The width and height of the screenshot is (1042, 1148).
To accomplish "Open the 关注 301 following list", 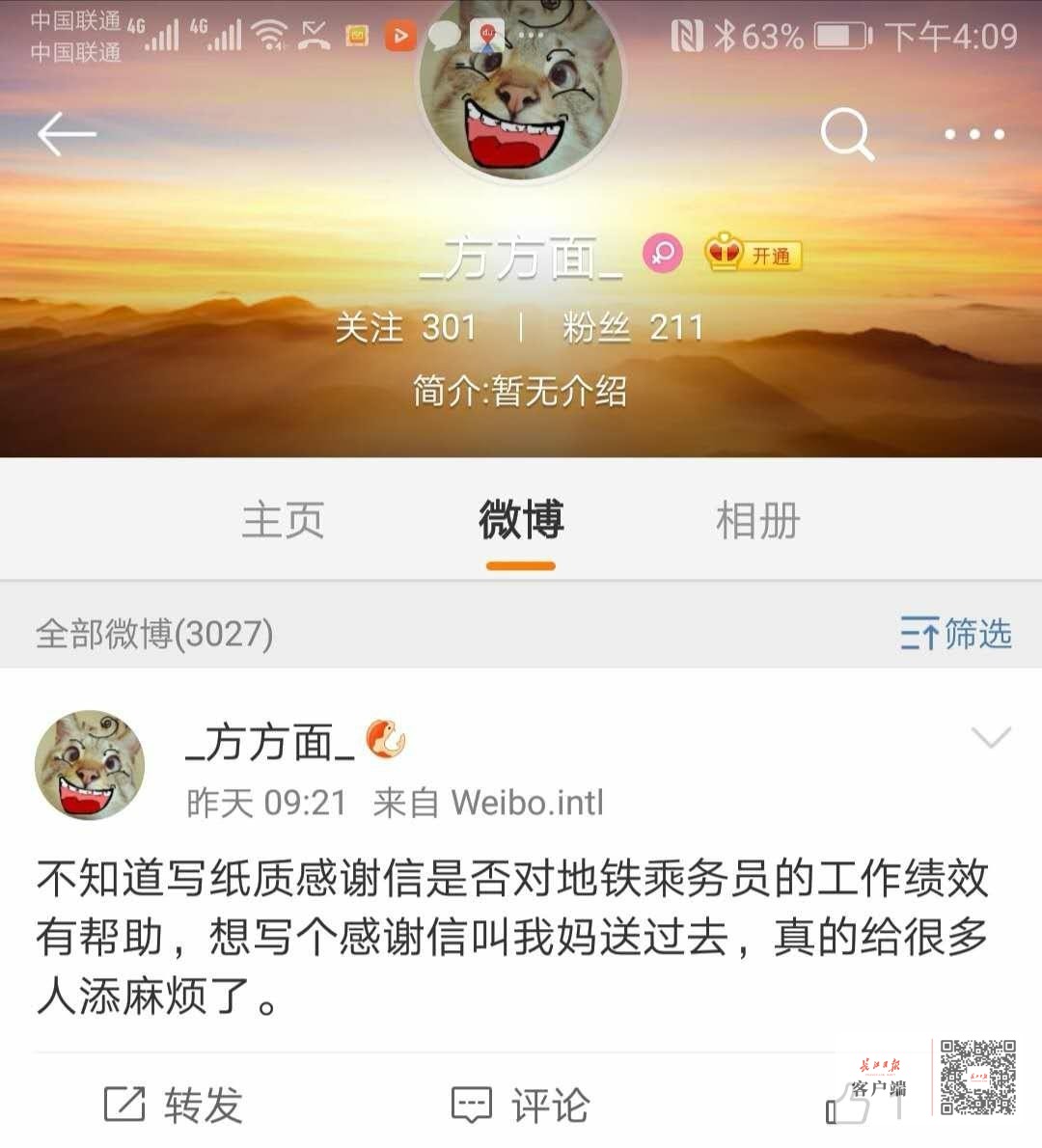I will 405,328.
